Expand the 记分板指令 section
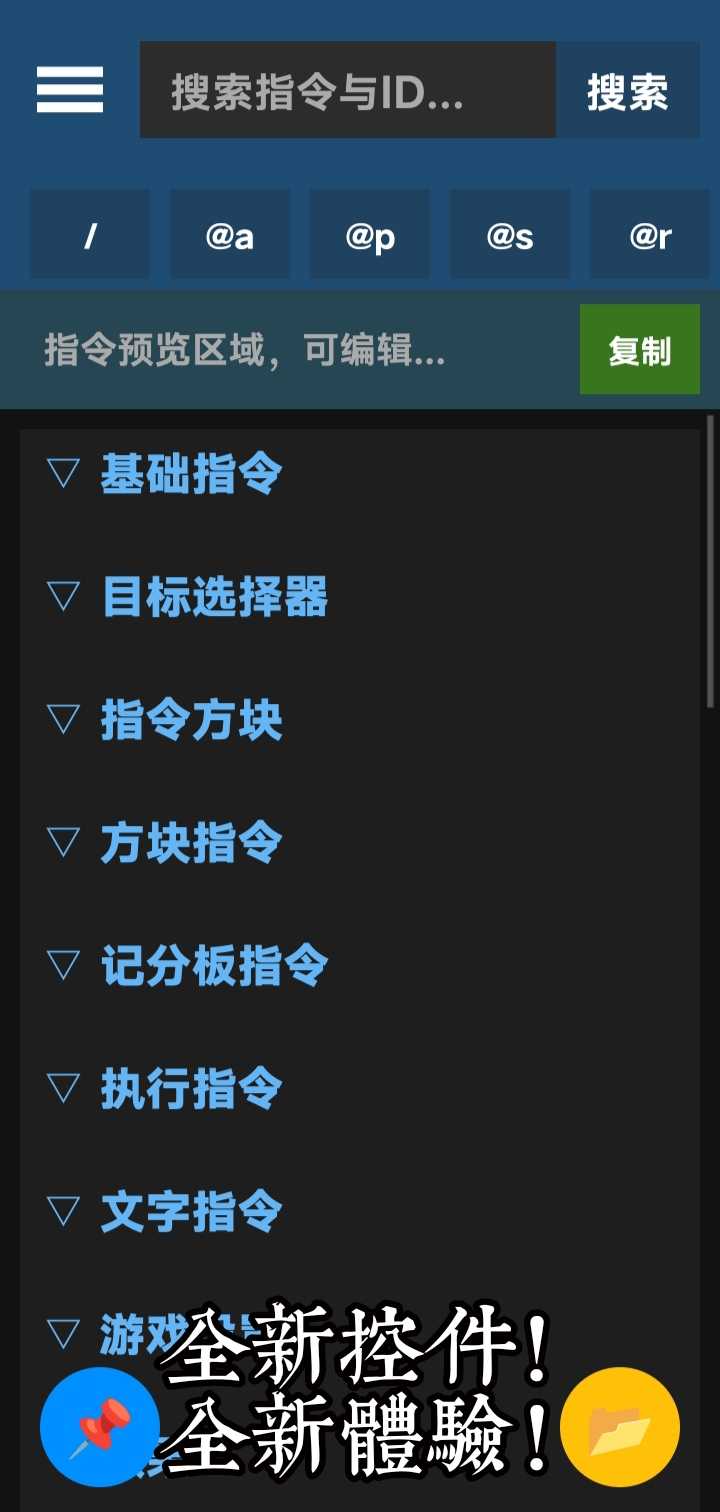The height and width of the screenshot is (1512, 720). pos(213,966)
